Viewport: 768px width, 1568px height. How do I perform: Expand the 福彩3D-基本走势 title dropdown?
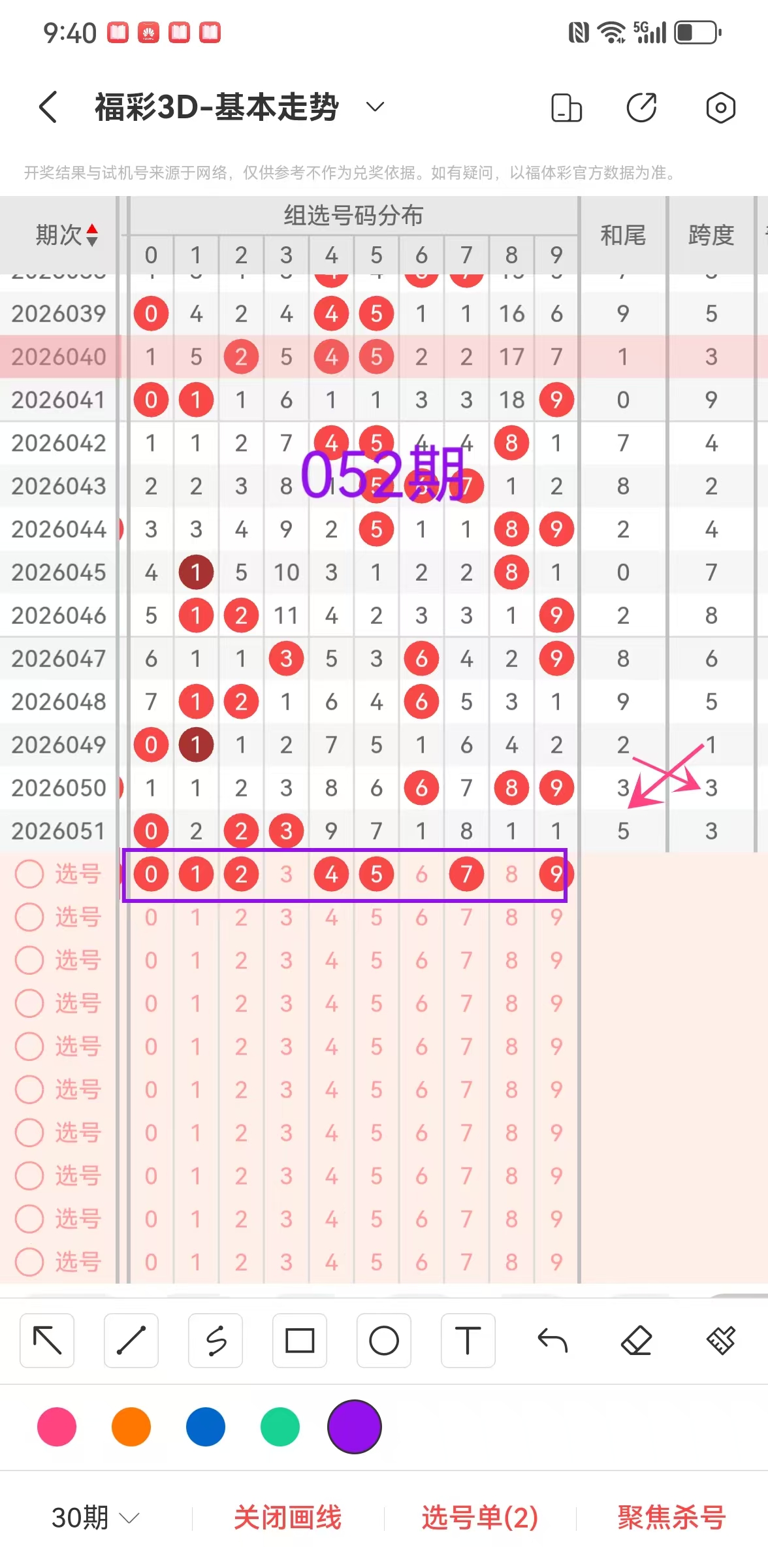[375, 106]
